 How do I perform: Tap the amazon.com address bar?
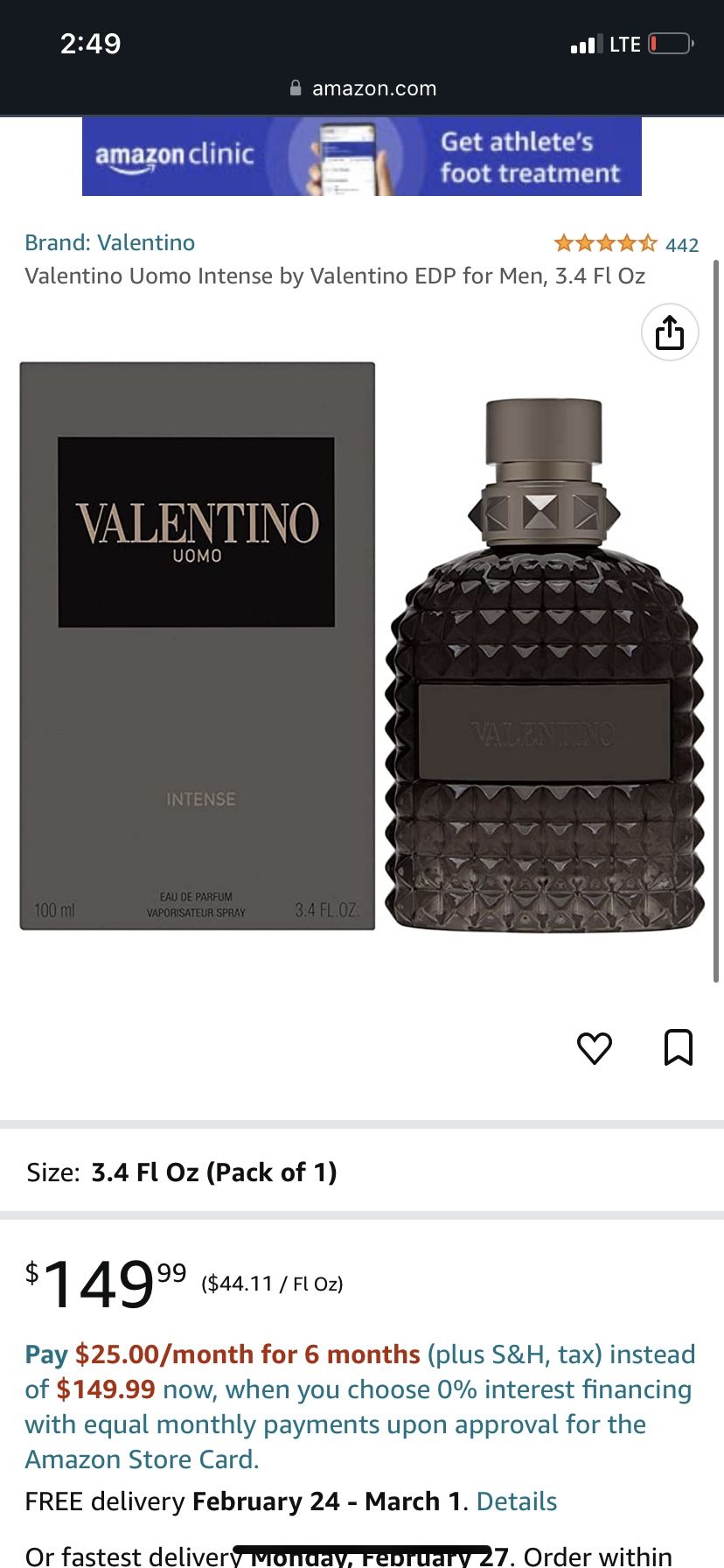click(x=374, y=87)
